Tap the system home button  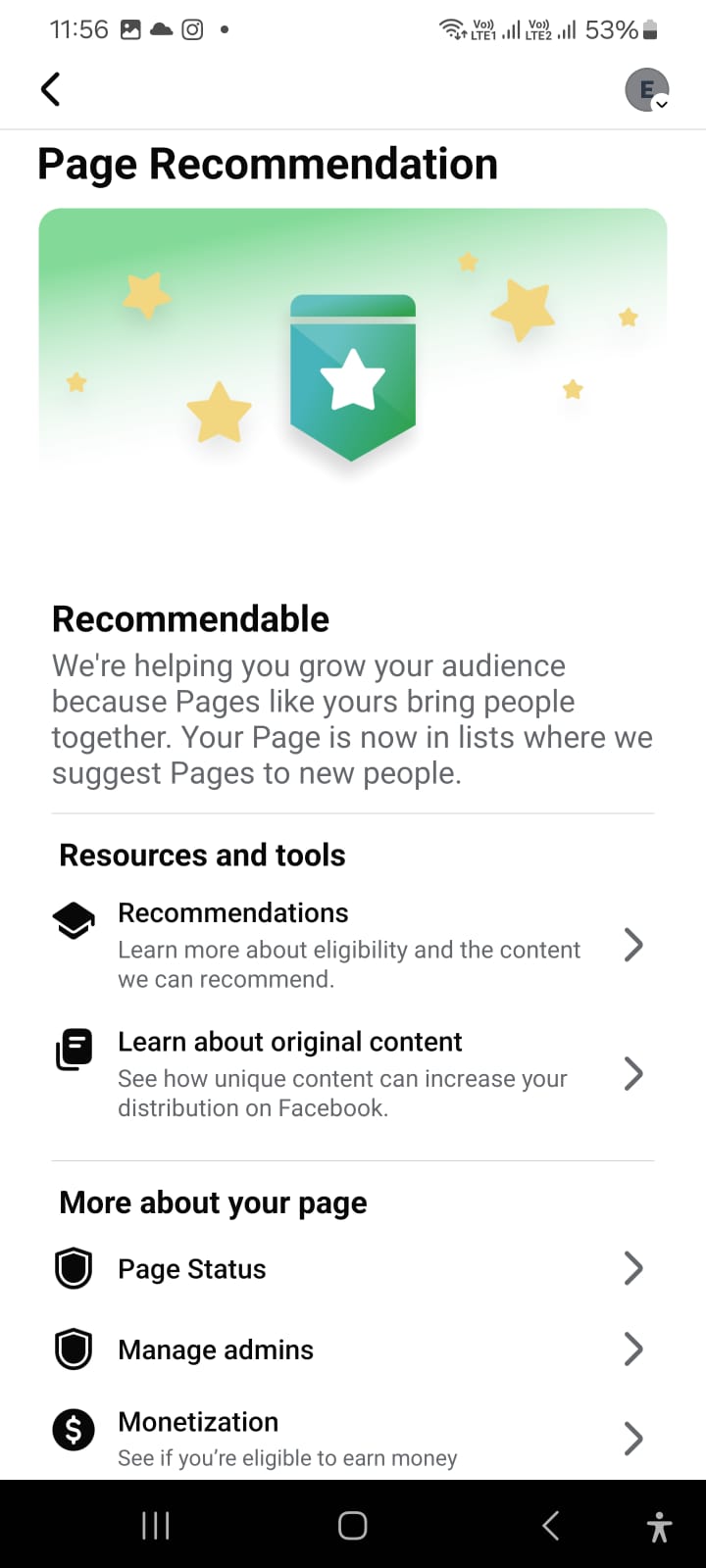click(x=353, y=1525)
